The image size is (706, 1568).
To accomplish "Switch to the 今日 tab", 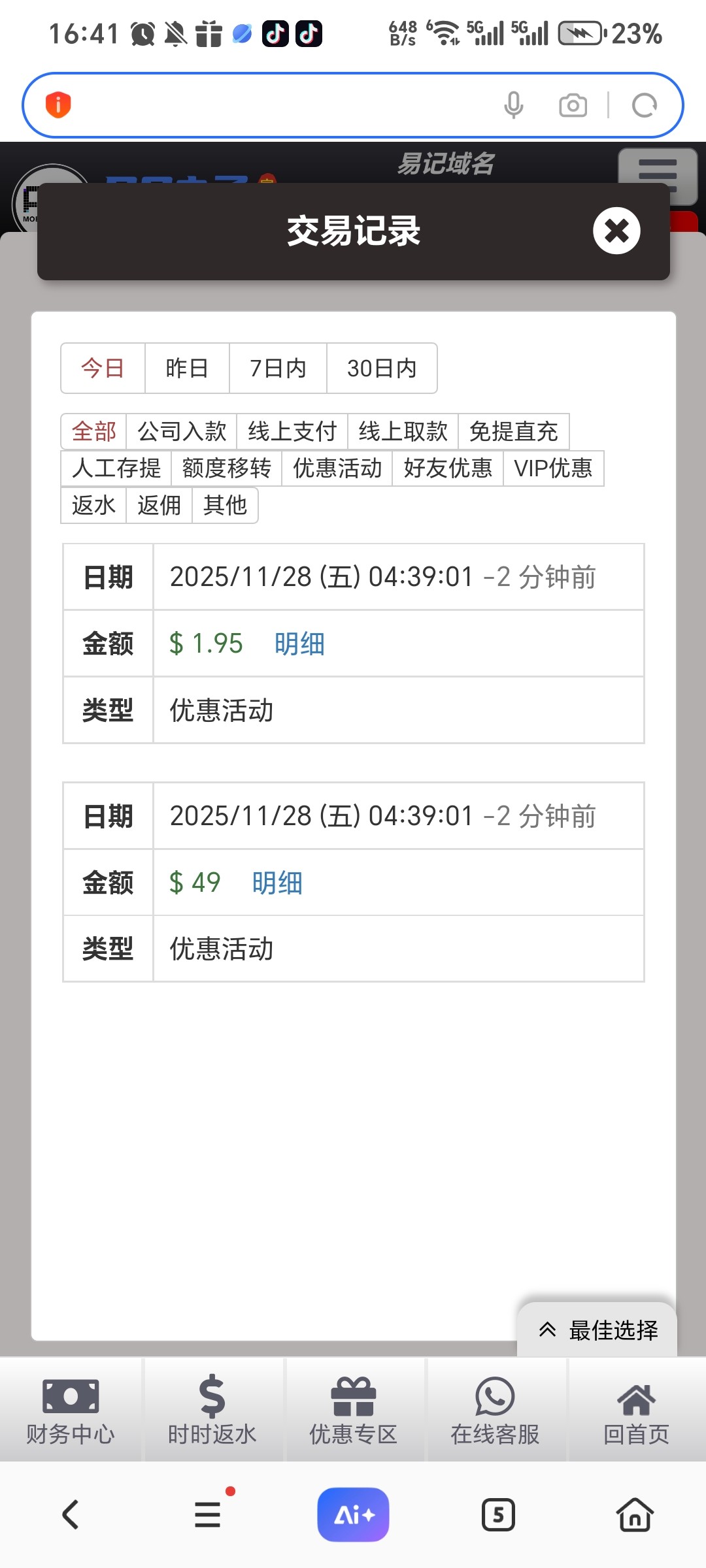I will (103, 368).
